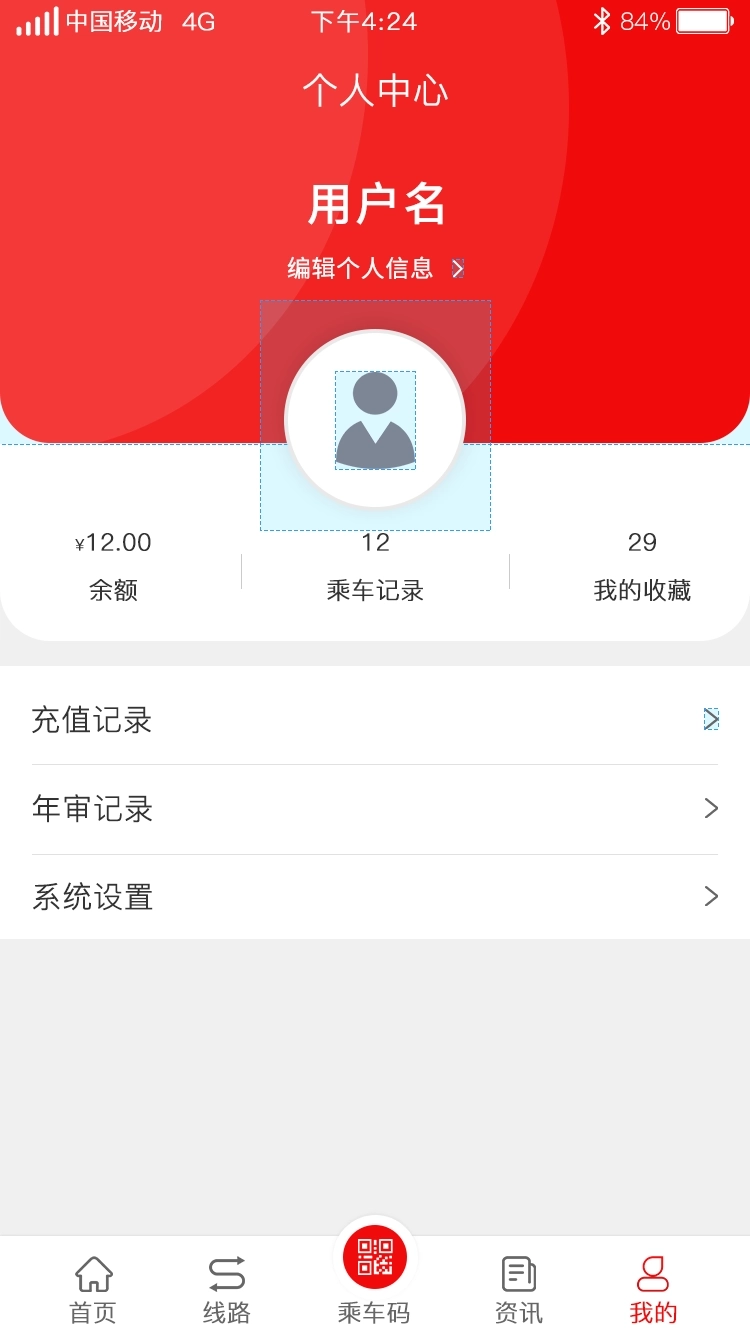
Task: Switch to the 线路 tab
Action: point(227,1287)
